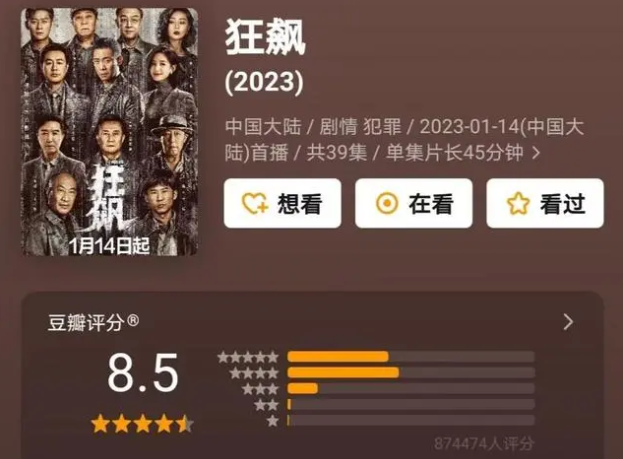Mark 狂飙 as 想看
This screenshot has height=459, width=623.
(x=282, y=204)
